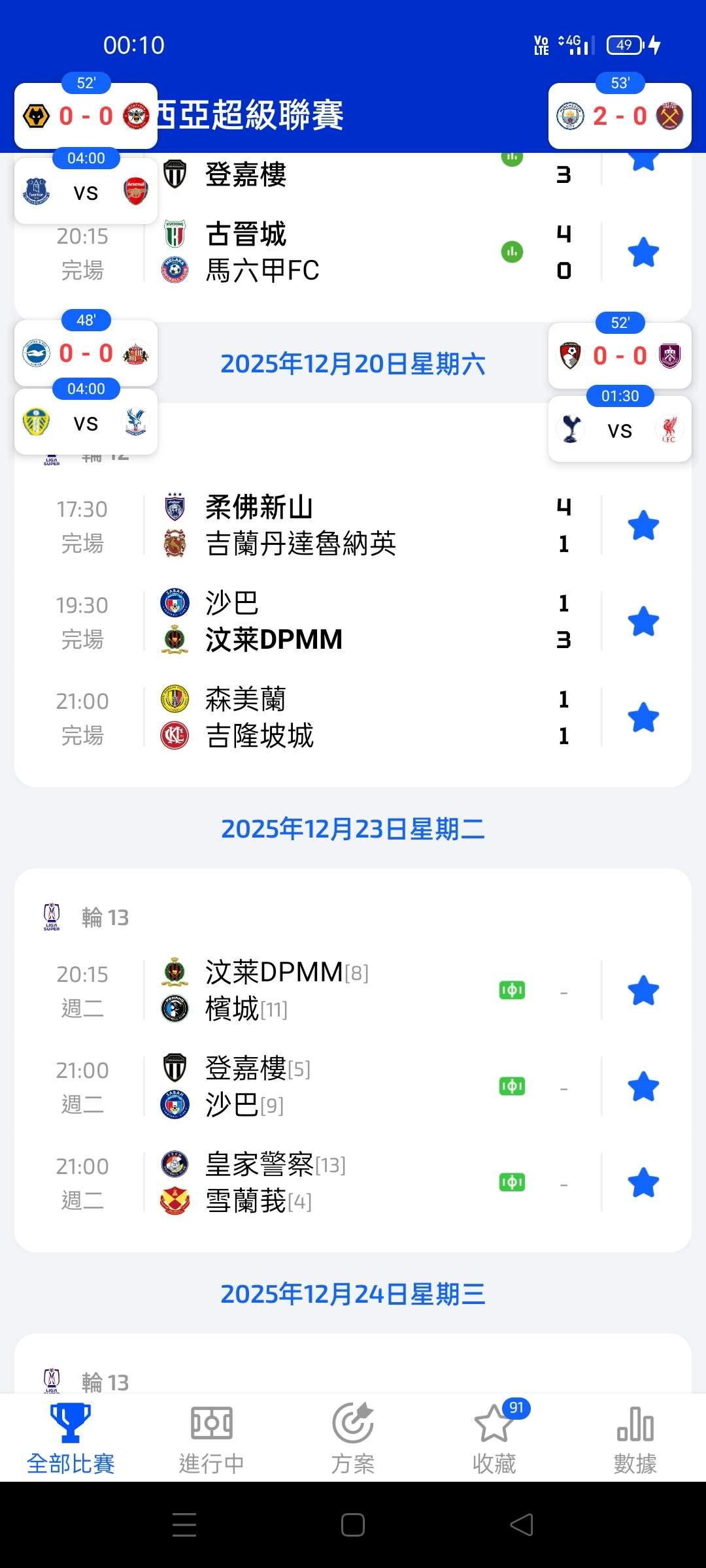Toggle the favorite star for 皇家警察 vs 雪蘭莪
Screen dimensions: 706x1568
pos(643,1183)
